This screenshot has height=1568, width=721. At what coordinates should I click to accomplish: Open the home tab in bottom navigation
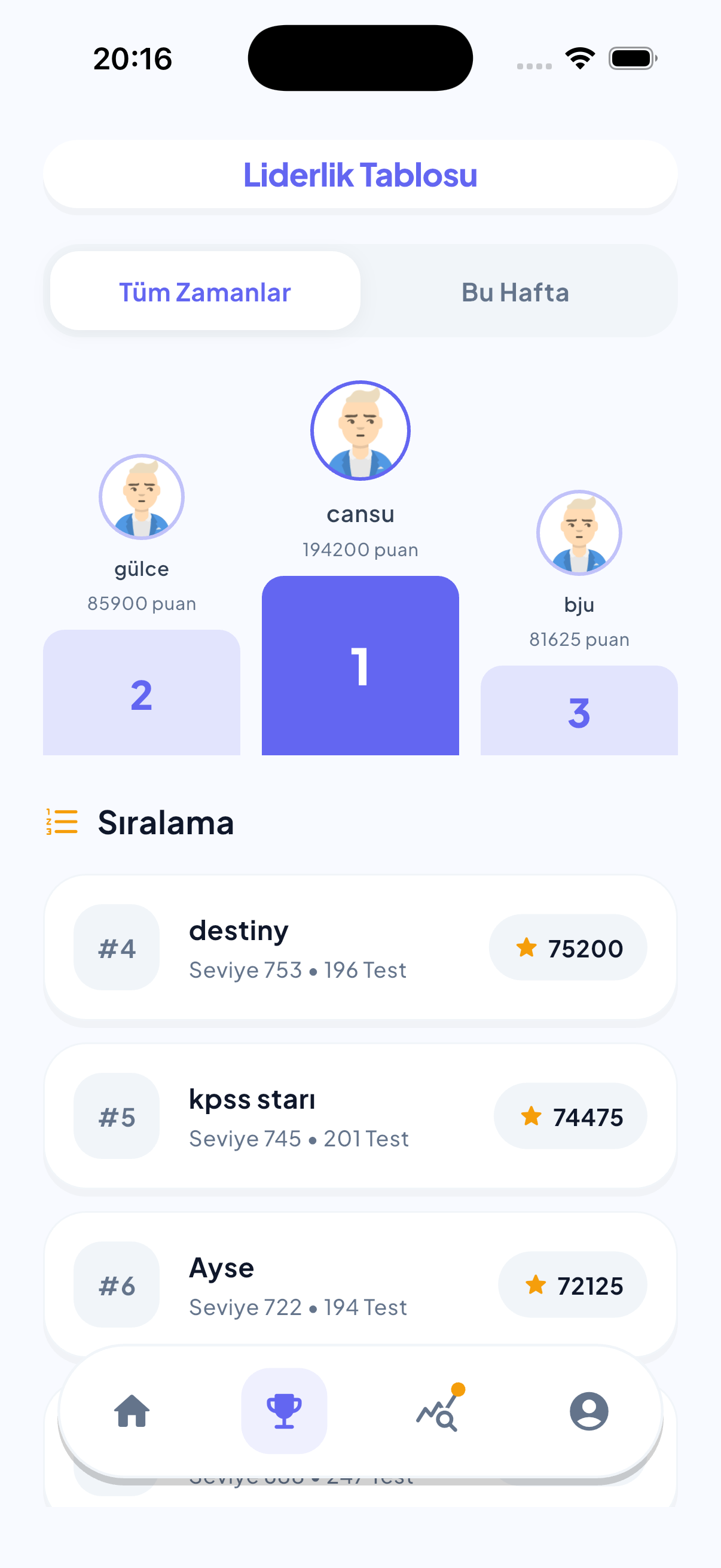tap(132, 1411)
